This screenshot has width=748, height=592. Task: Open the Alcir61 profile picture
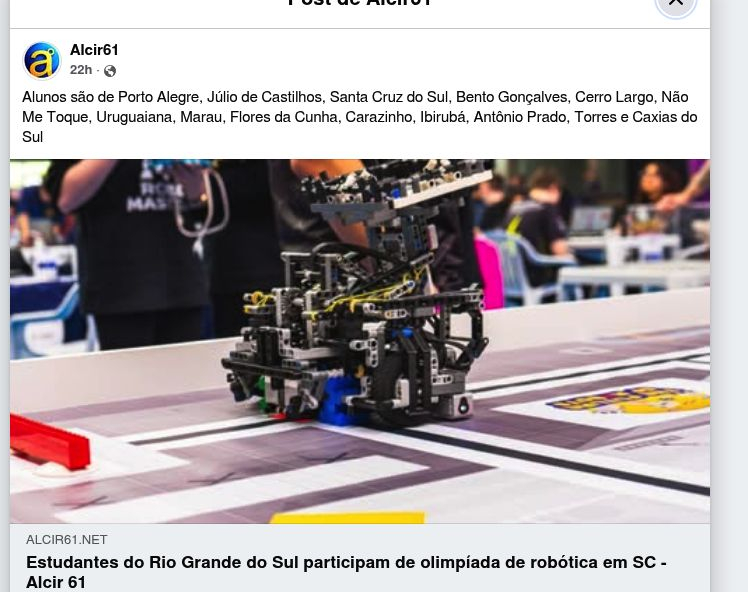click(42, 61)
